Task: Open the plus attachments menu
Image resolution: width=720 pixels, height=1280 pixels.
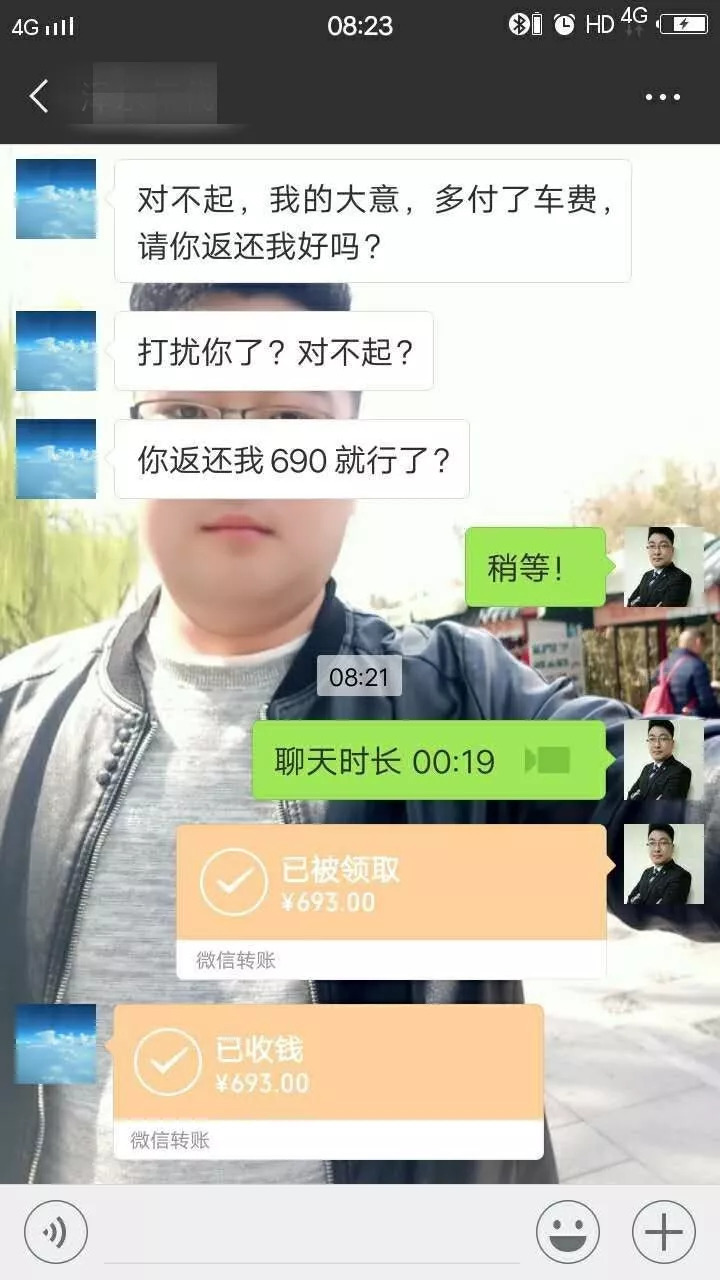Action: click(663, 1231)
